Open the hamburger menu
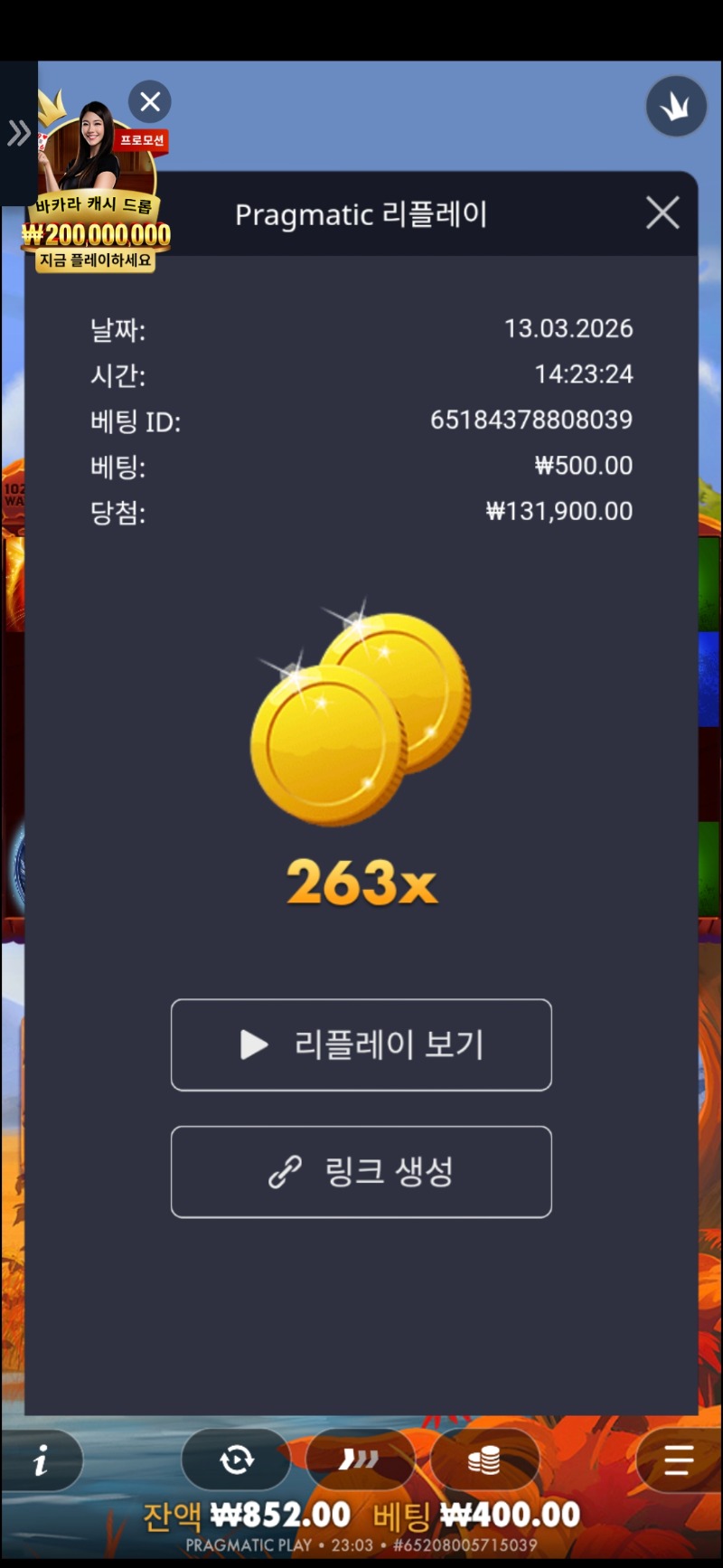 pyautogui.click(x=678, y=1459)
